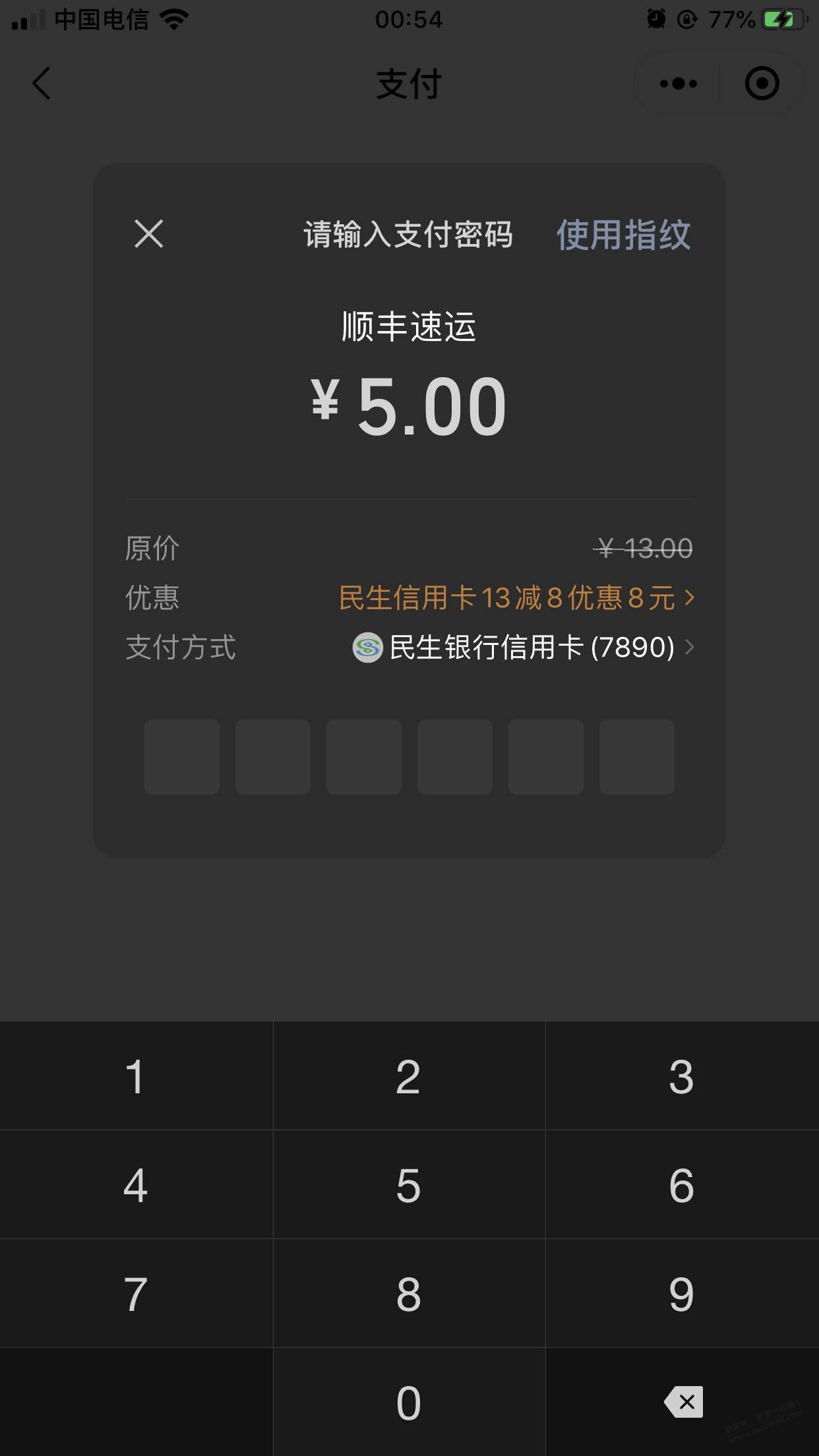The width and height of the screenshot is (819, 1456).
Task: Enter digit 1 on the keypad
Action: [x=136, y=1076]
